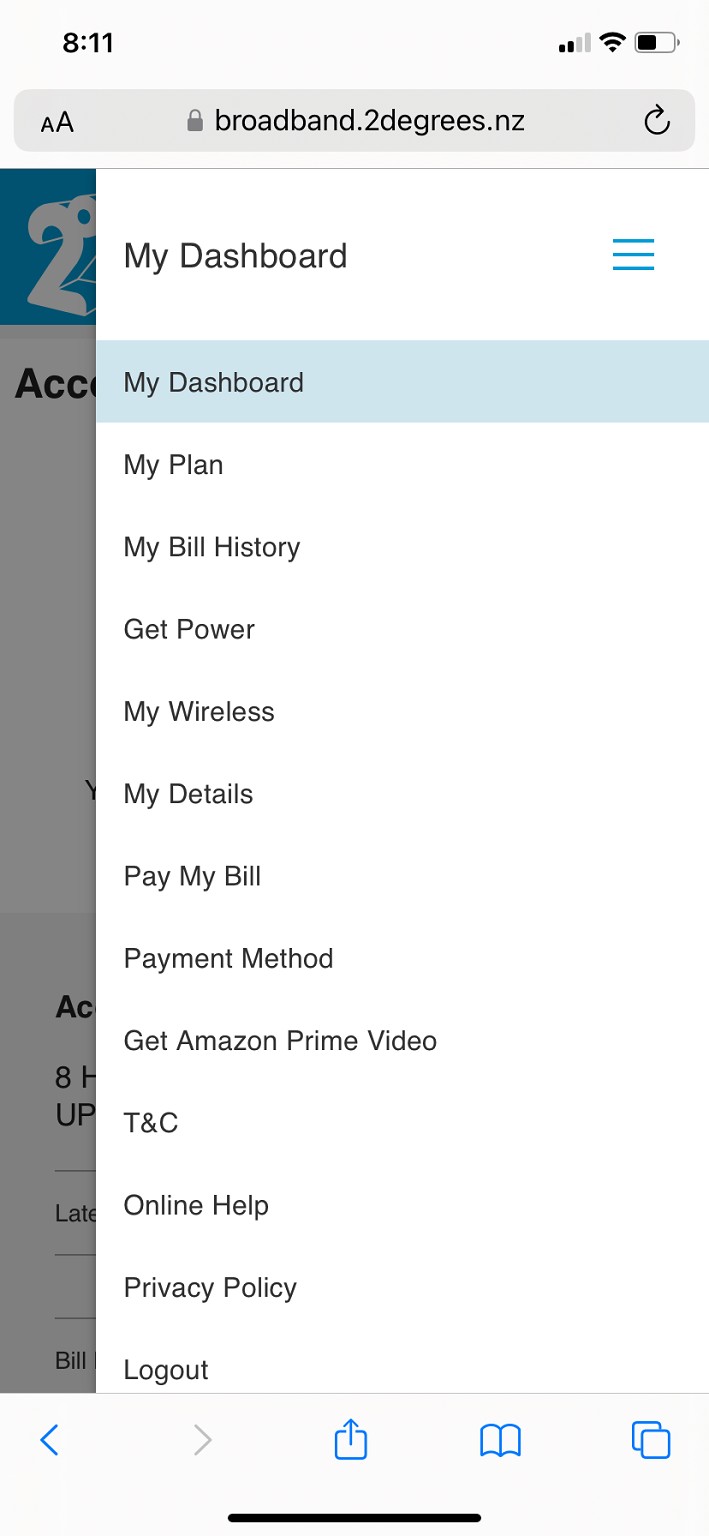Go back to the previous page
The width and height of the screenshot is (709, 1536).
pyautogui.click(x=49, y=1441)
